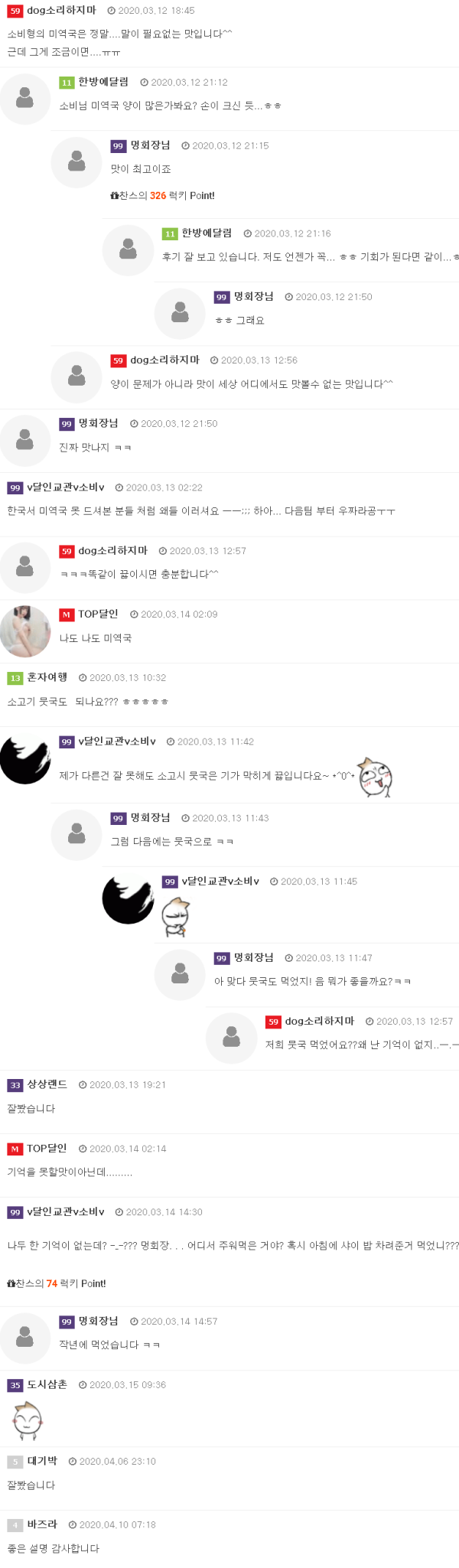Open 혼자여행's profile from the username
The image size is (459, 1568).
click(x=47, y=677)
